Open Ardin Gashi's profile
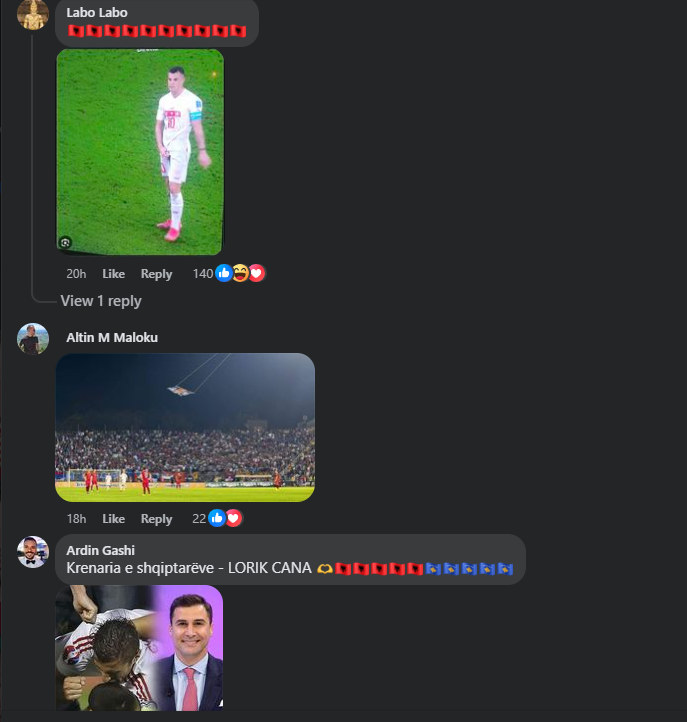 [100, 550]
